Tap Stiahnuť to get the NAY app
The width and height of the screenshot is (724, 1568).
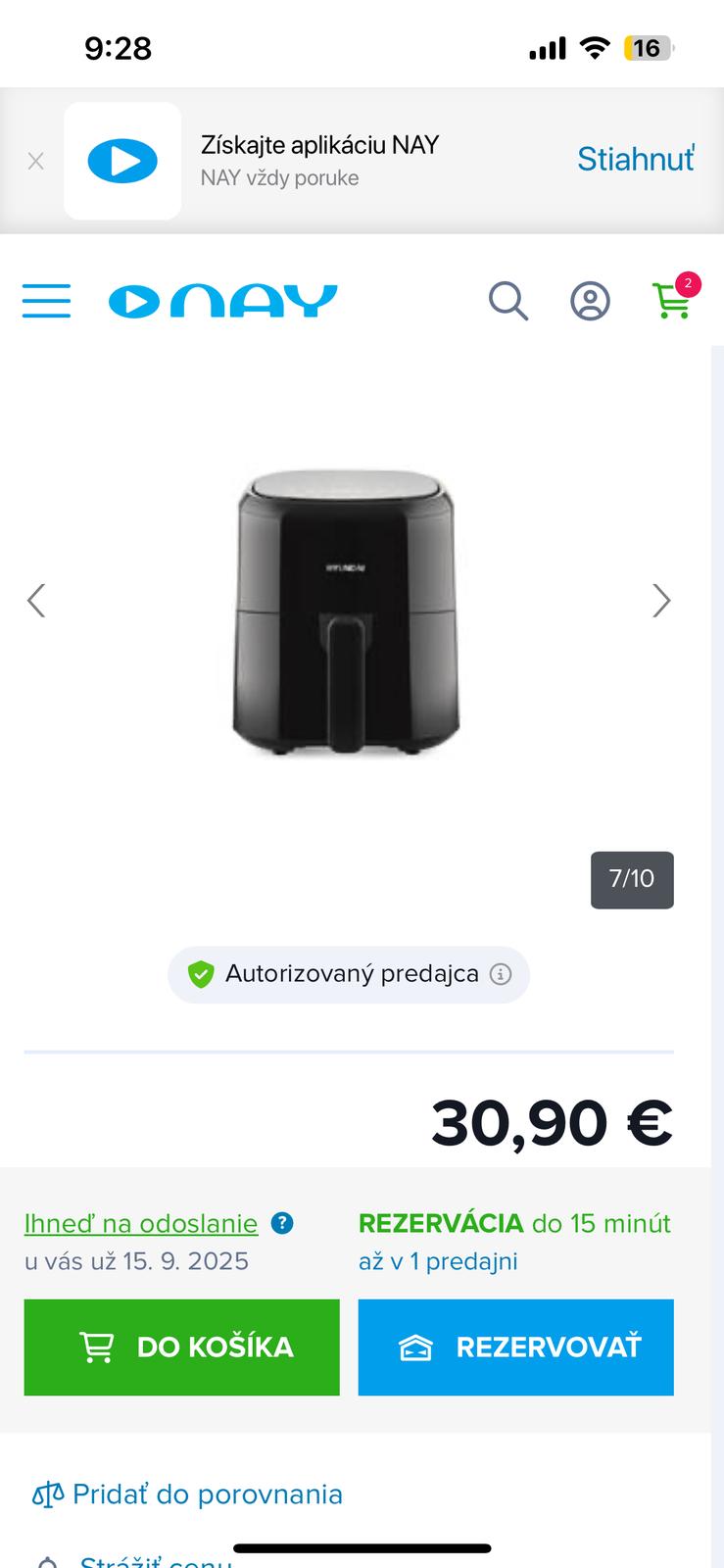pyautogui.click(x=635, y=159)
